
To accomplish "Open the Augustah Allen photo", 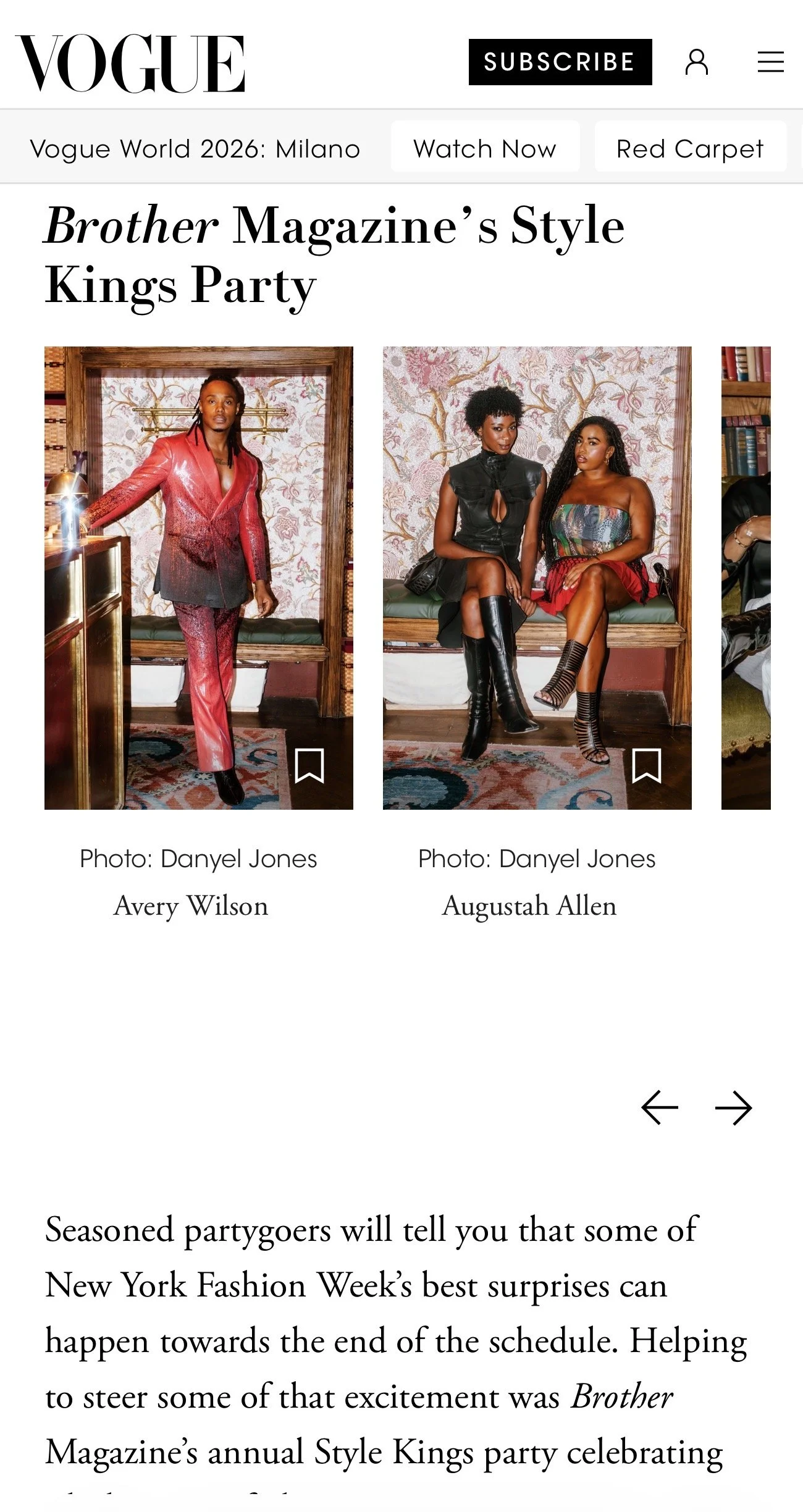I will tap(537, 577).
